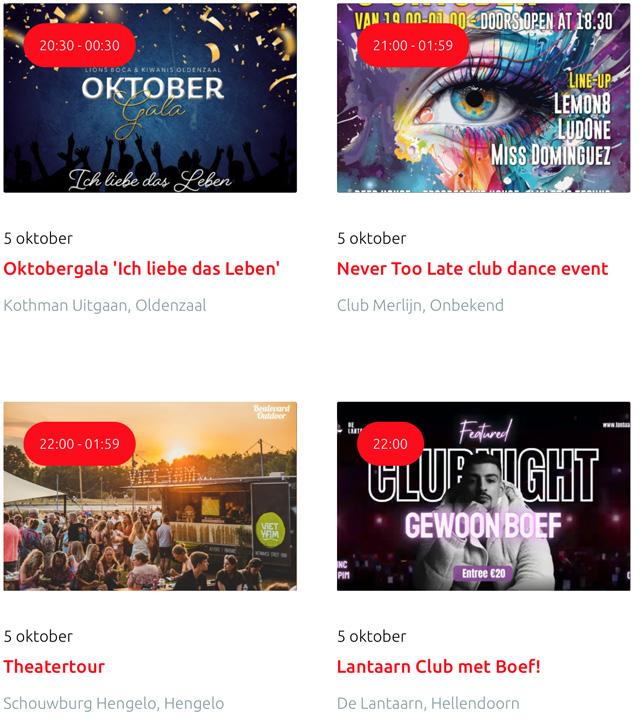View Never Too Late club dance event details

(472, 268)
